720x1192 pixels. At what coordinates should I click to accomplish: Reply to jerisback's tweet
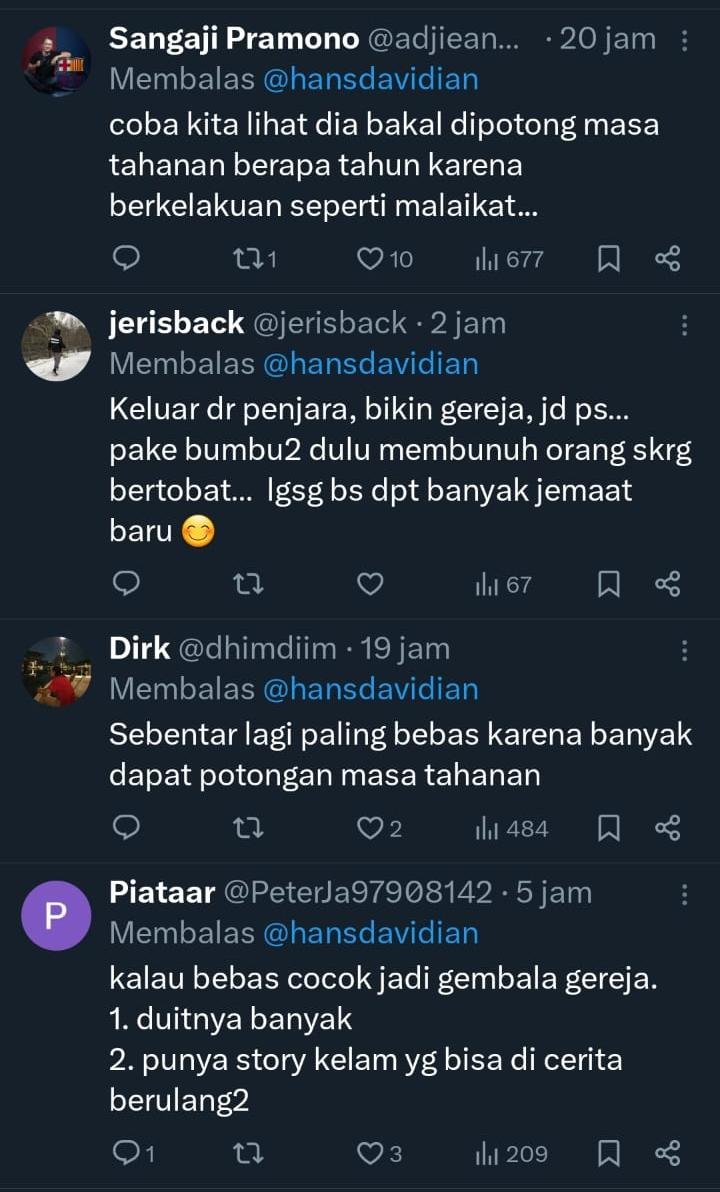[x=125, y=584]
